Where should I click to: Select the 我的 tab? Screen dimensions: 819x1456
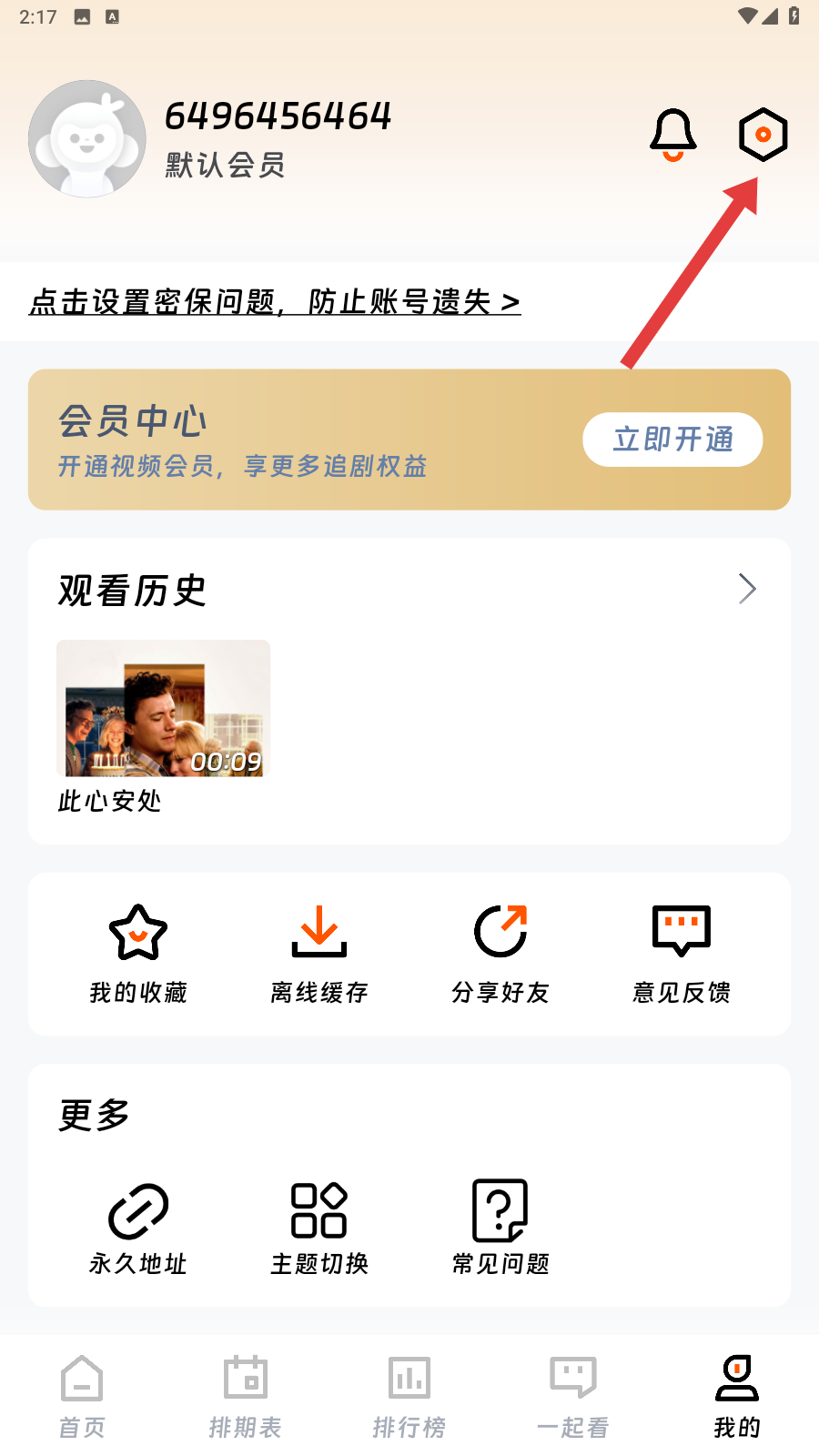coord(737,1397)
